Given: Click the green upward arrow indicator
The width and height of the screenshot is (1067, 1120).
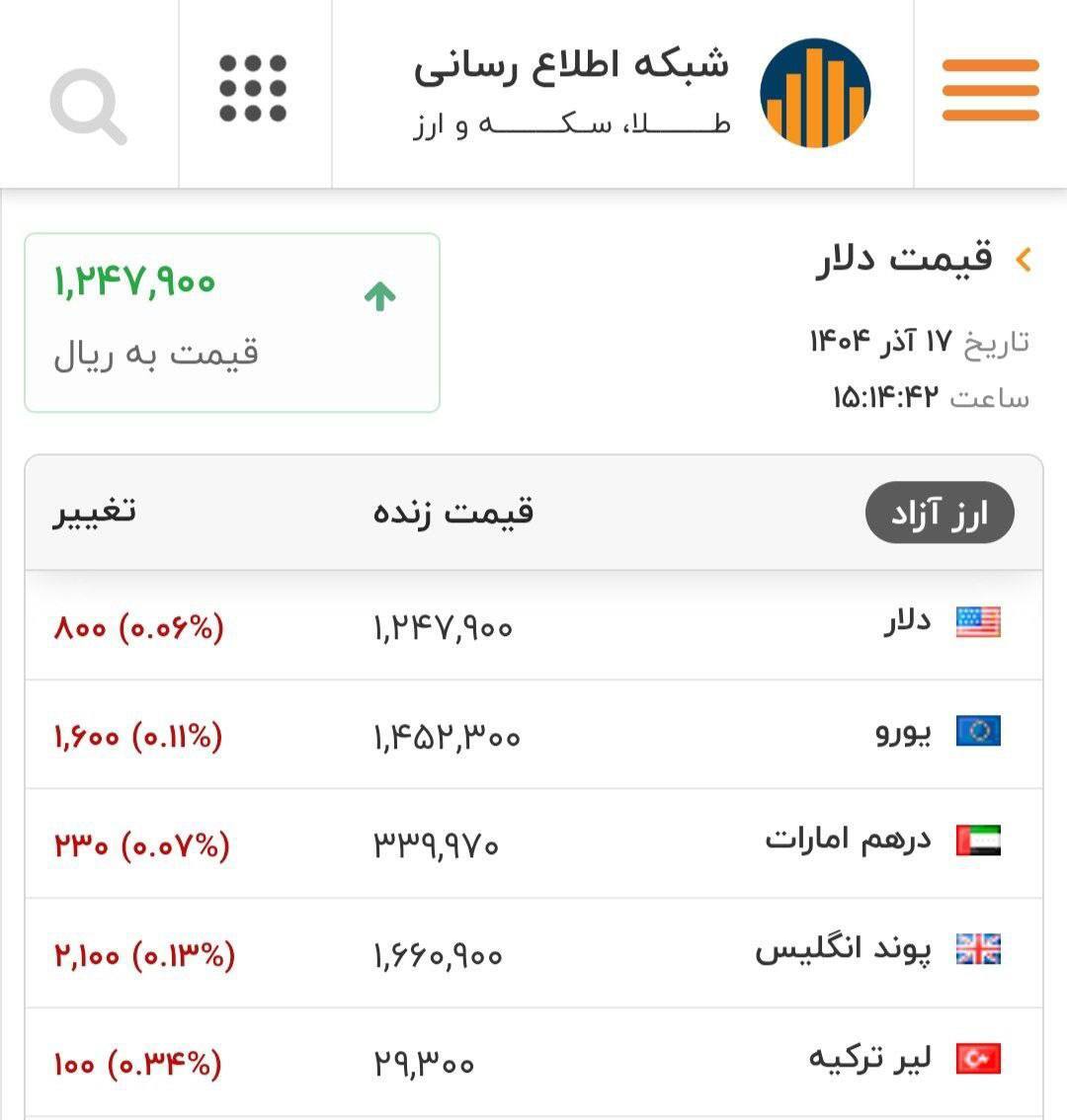Looking at the screenshot, I should tap(380, 296).
